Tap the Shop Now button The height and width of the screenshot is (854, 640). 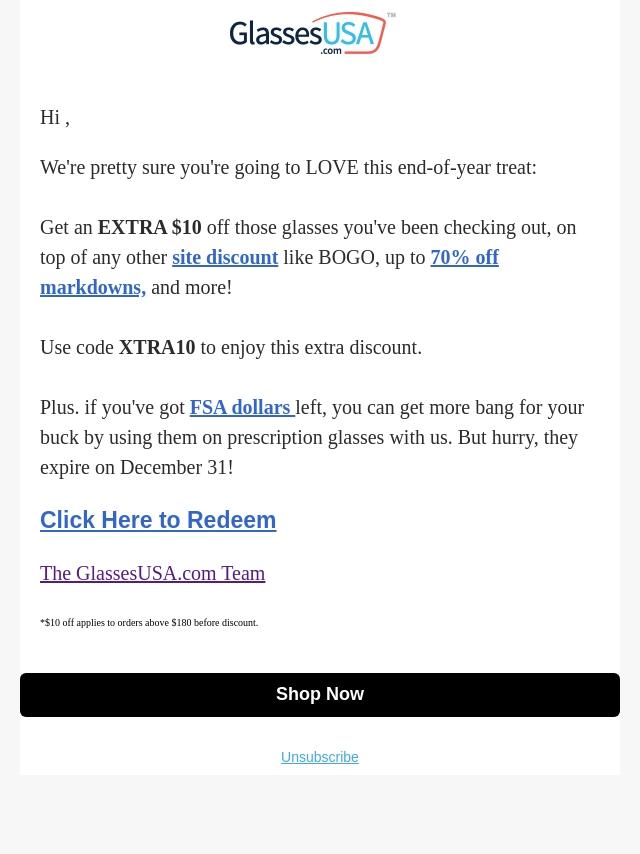320,694
